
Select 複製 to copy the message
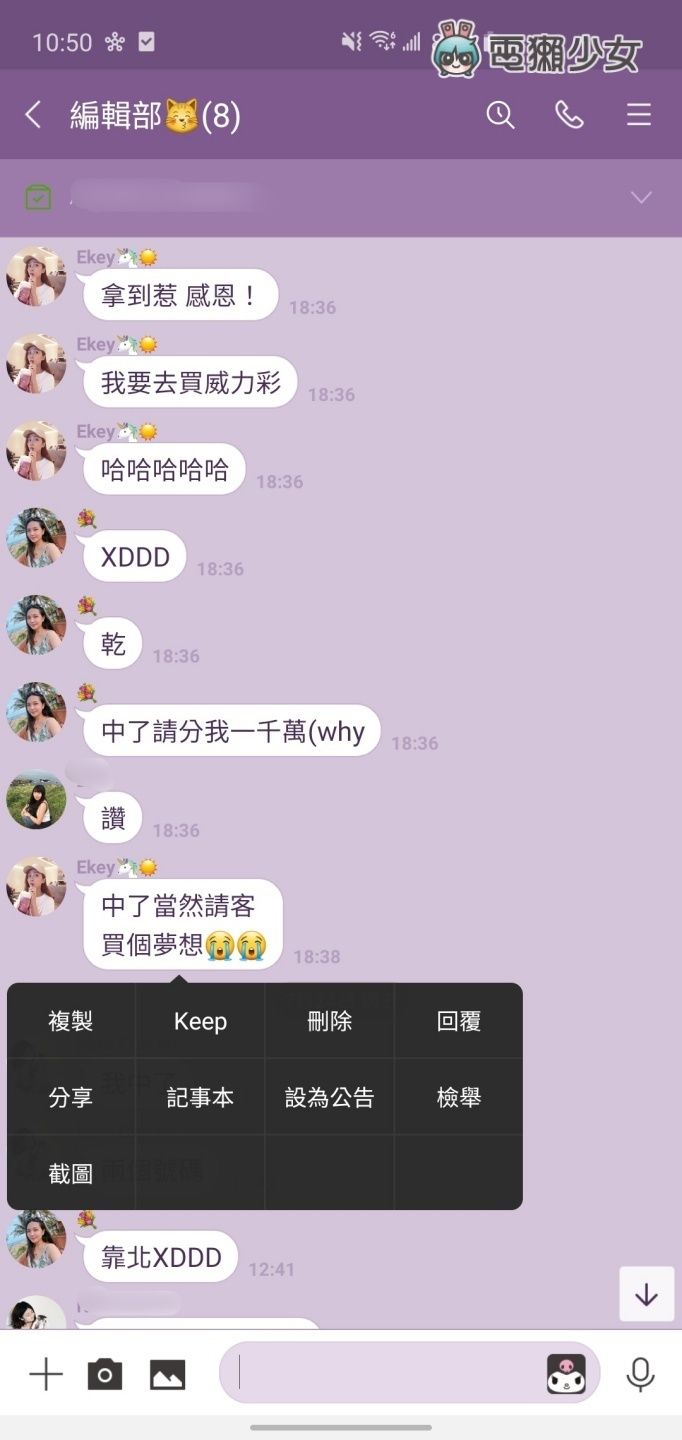pyautogui.click(x=71, y=1021)
